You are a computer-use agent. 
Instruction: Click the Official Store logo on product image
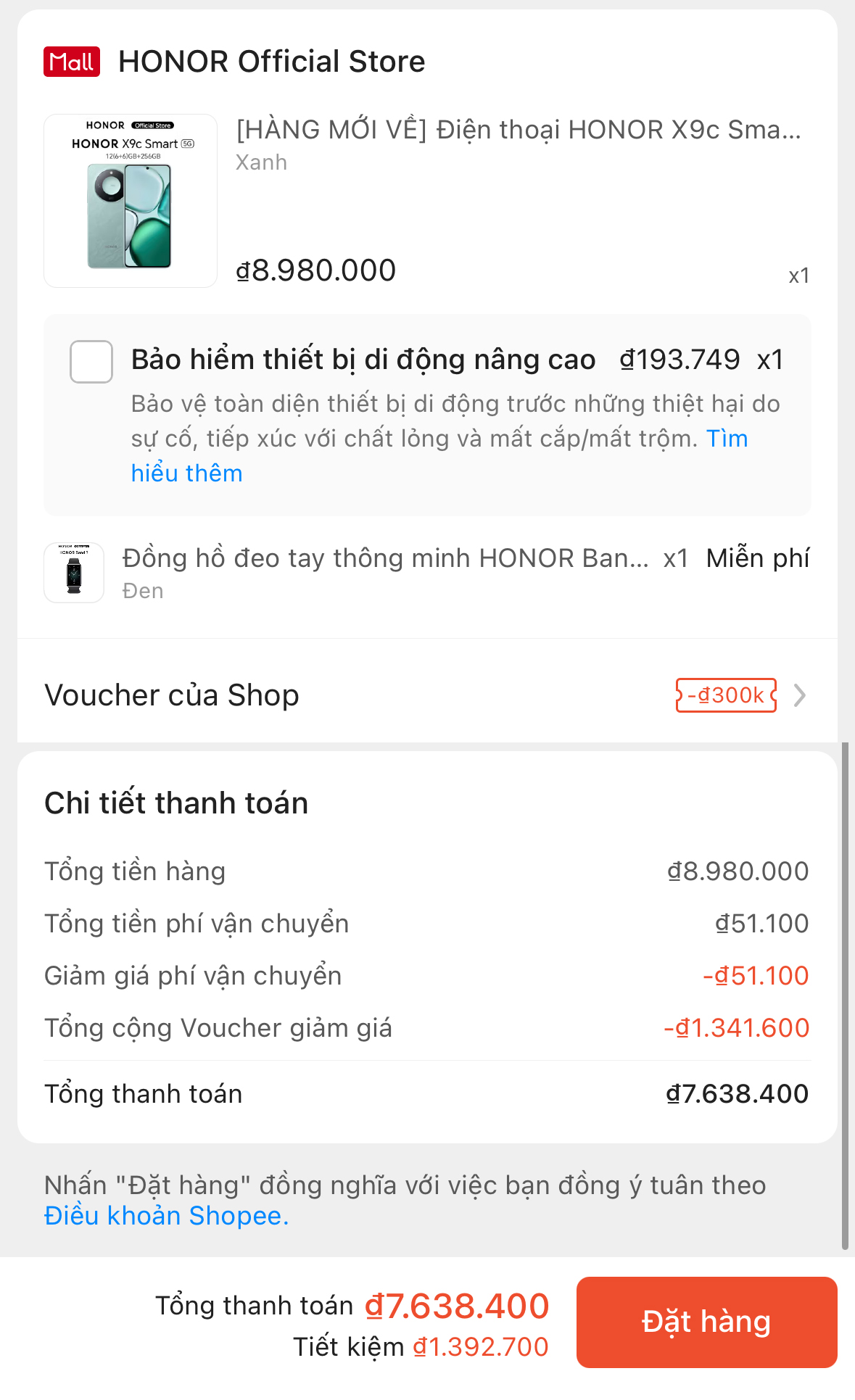click(x=153, y=125)
